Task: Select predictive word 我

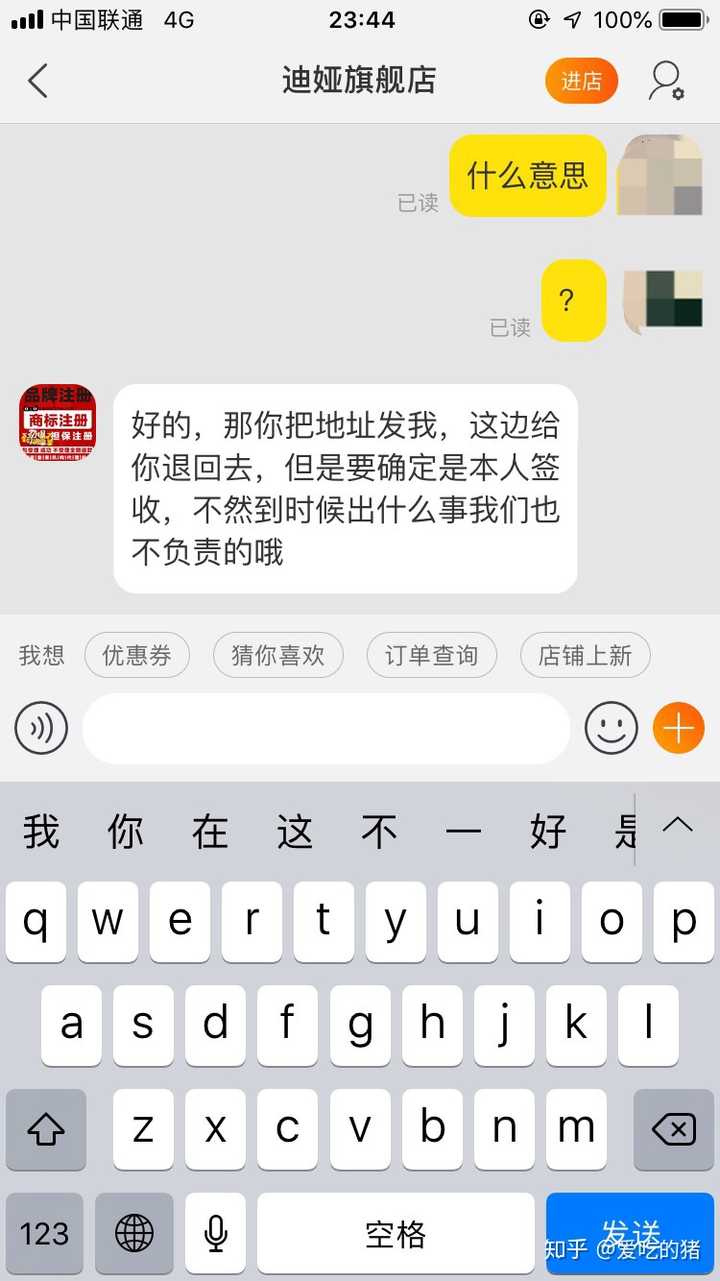Action: 38,829
